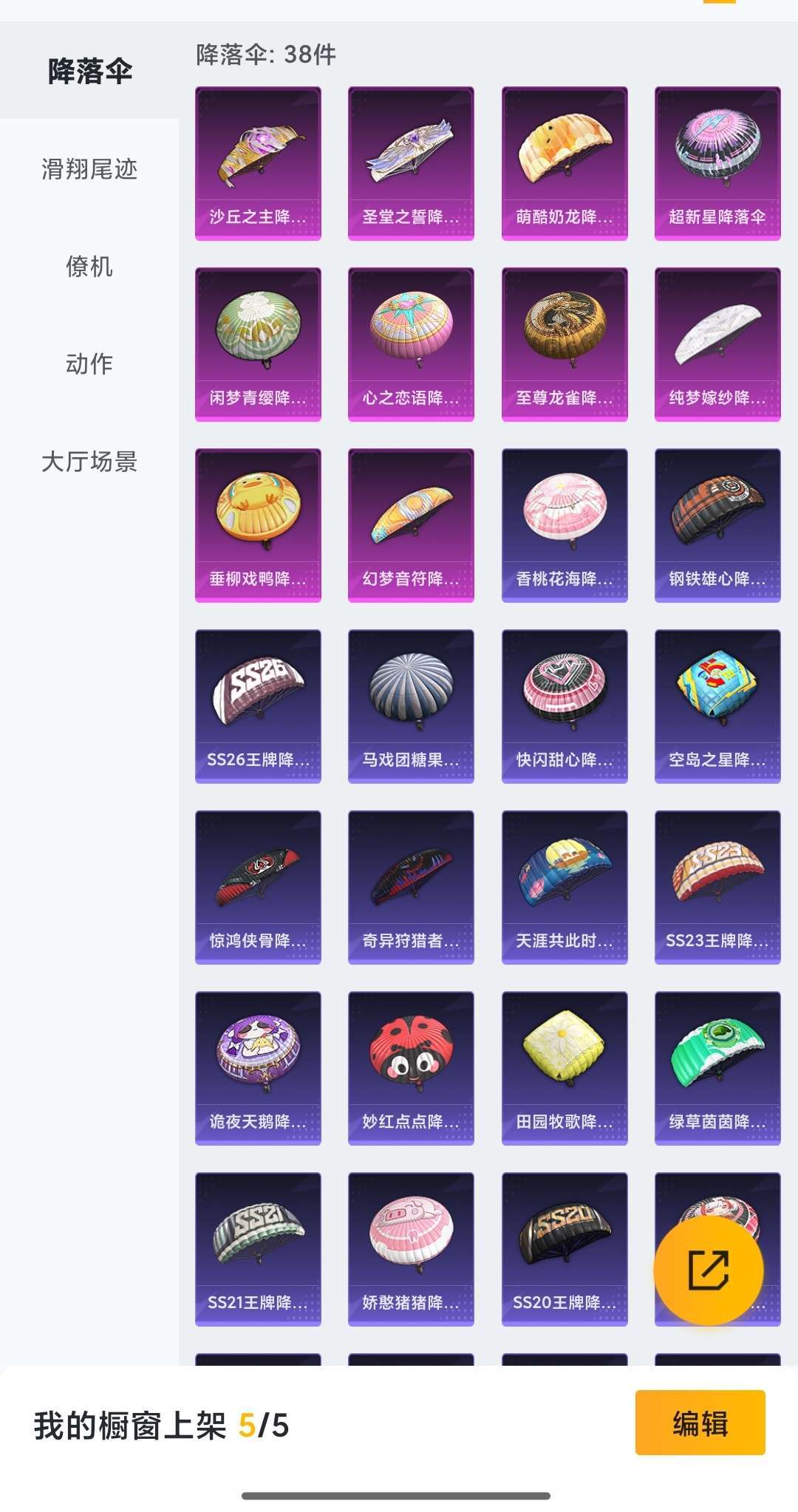Screen dimensions: 798x1512
Task: Select the 超新星降落伞 item
Action: 717,163
